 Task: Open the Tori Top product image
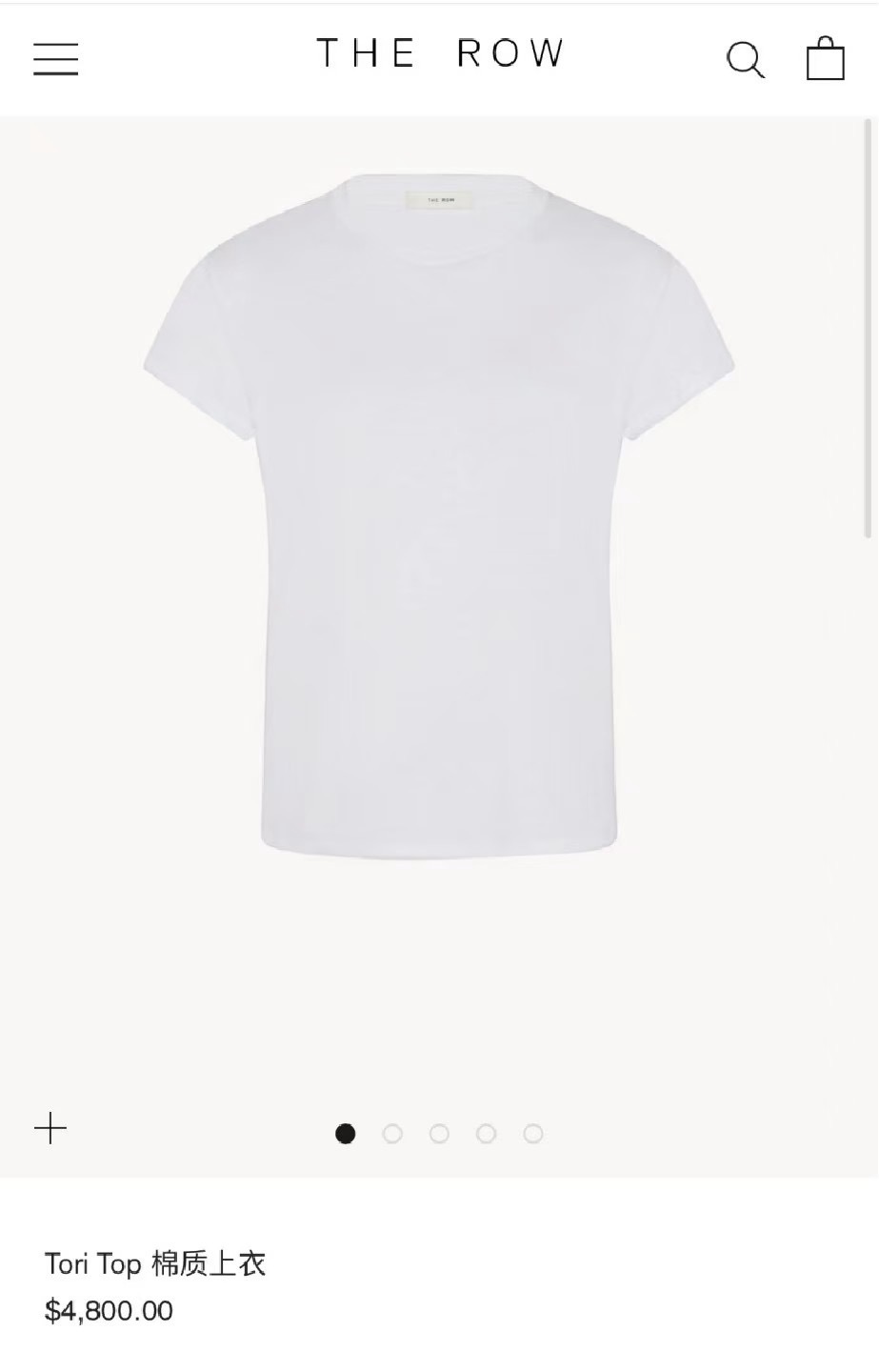[x=439, y=514]
